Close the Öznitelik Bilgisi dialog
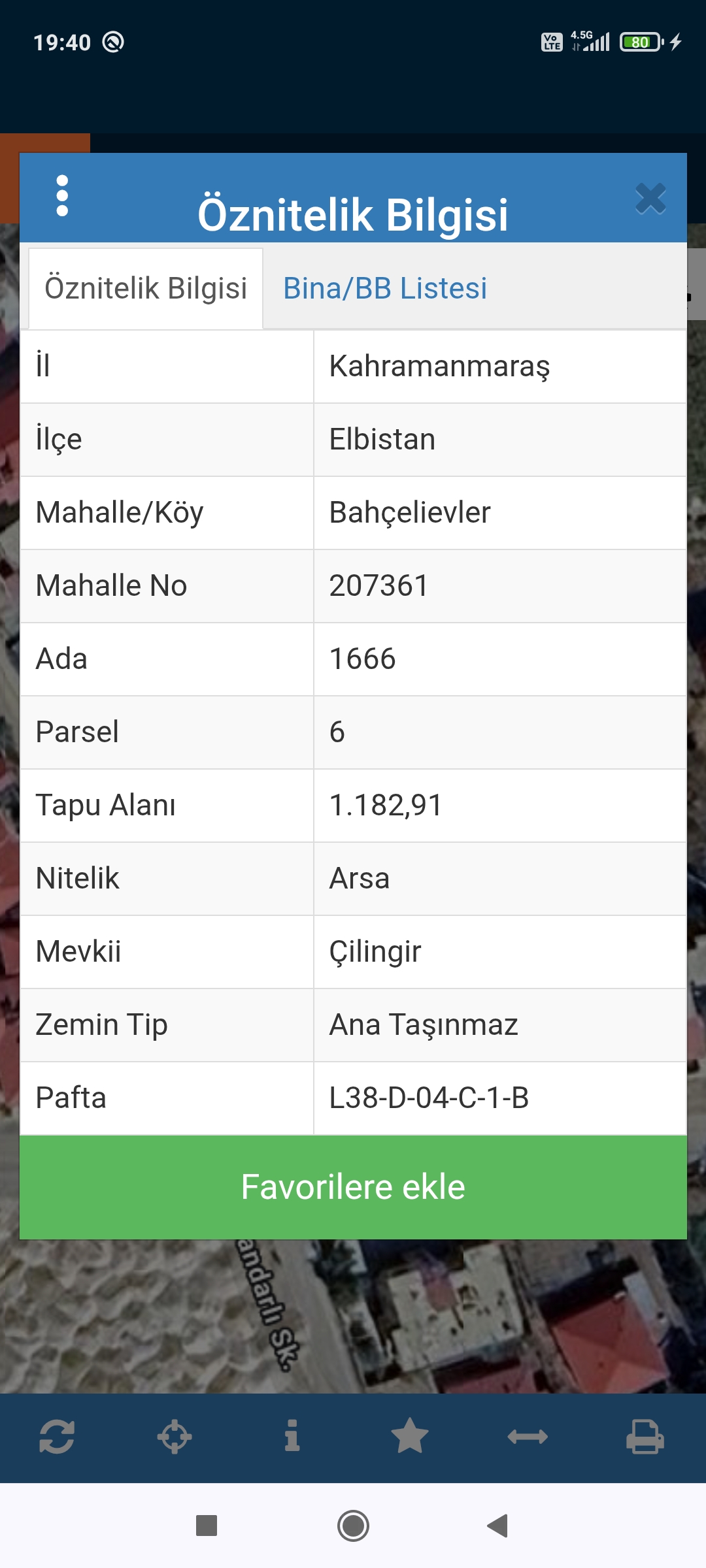Screen dimensions: 706x1568 pyautogui.click(x=650, y=199)
